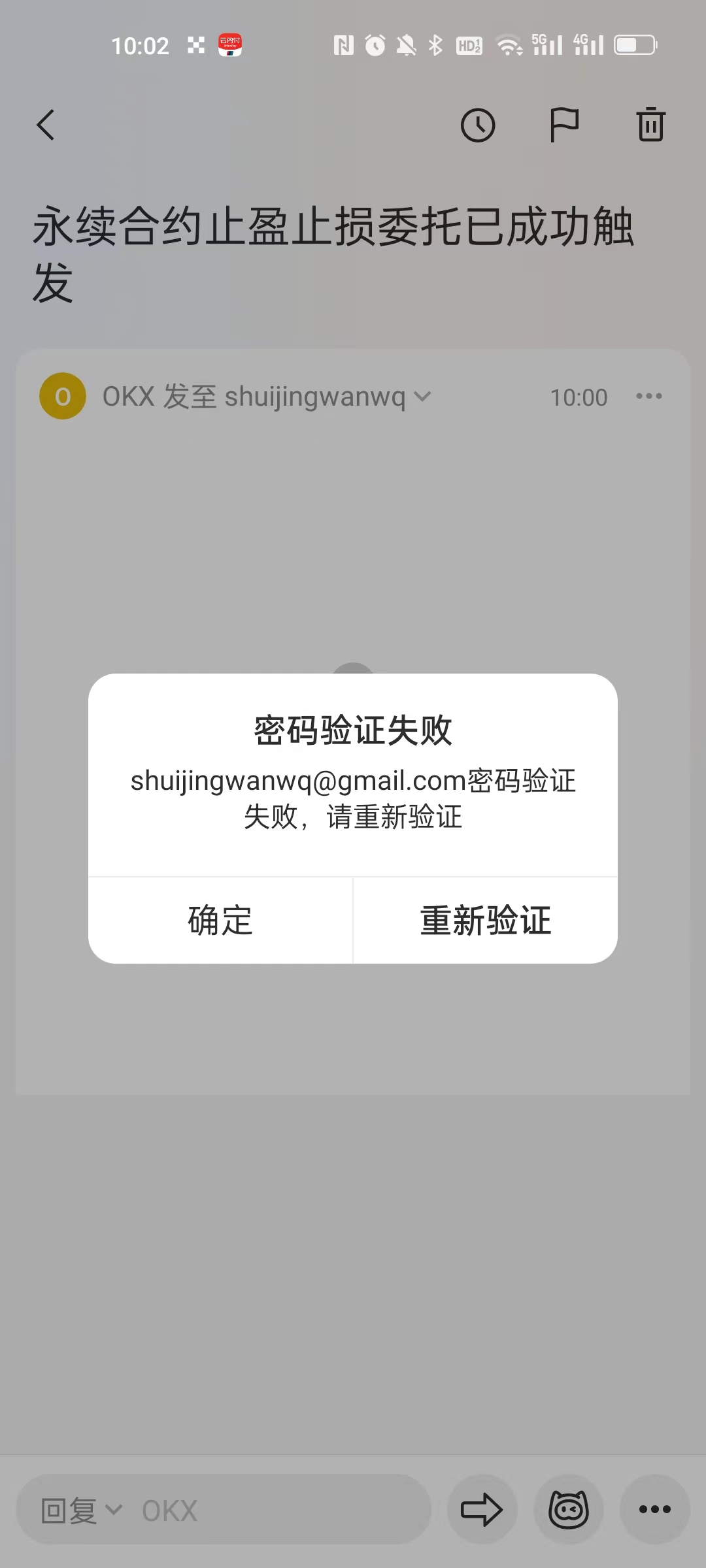Viewport: 706px width, 1568px height.
Task: Open the clock reminder icon
Action: tap(478, 125)
